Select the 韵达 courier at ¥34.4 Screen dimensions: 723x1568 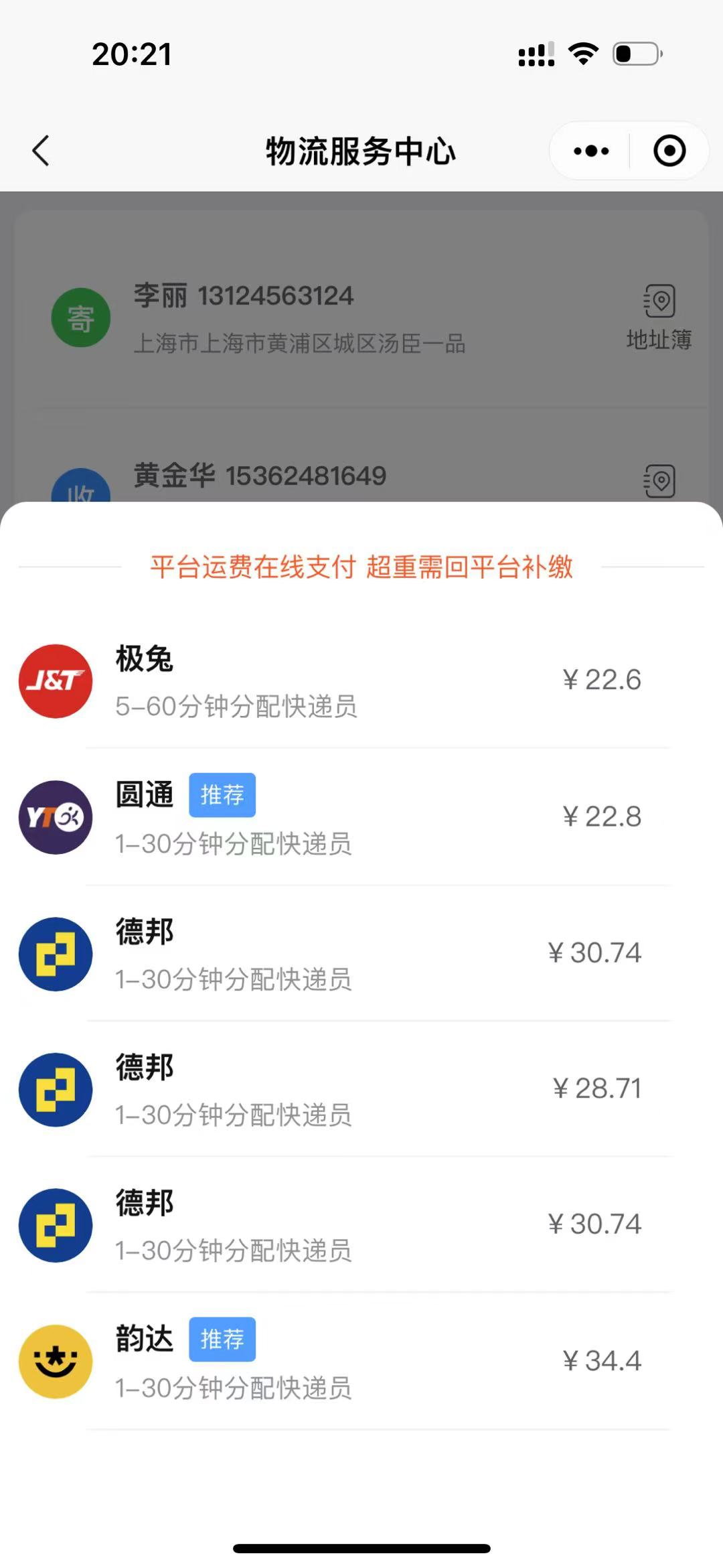(361, 1361)
